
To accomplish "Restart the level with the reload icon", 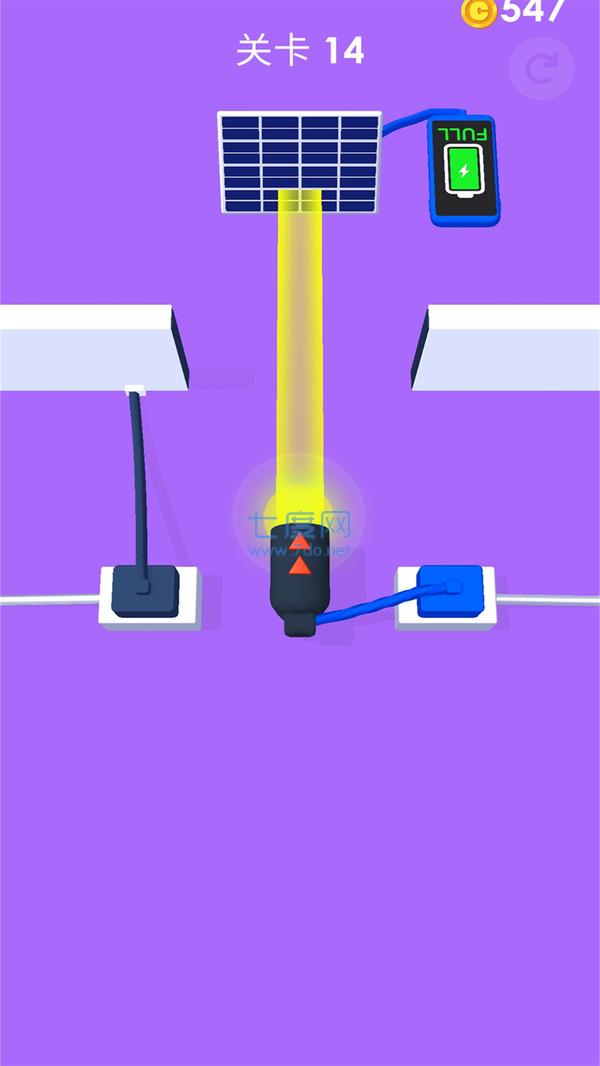I will [541, 68].
